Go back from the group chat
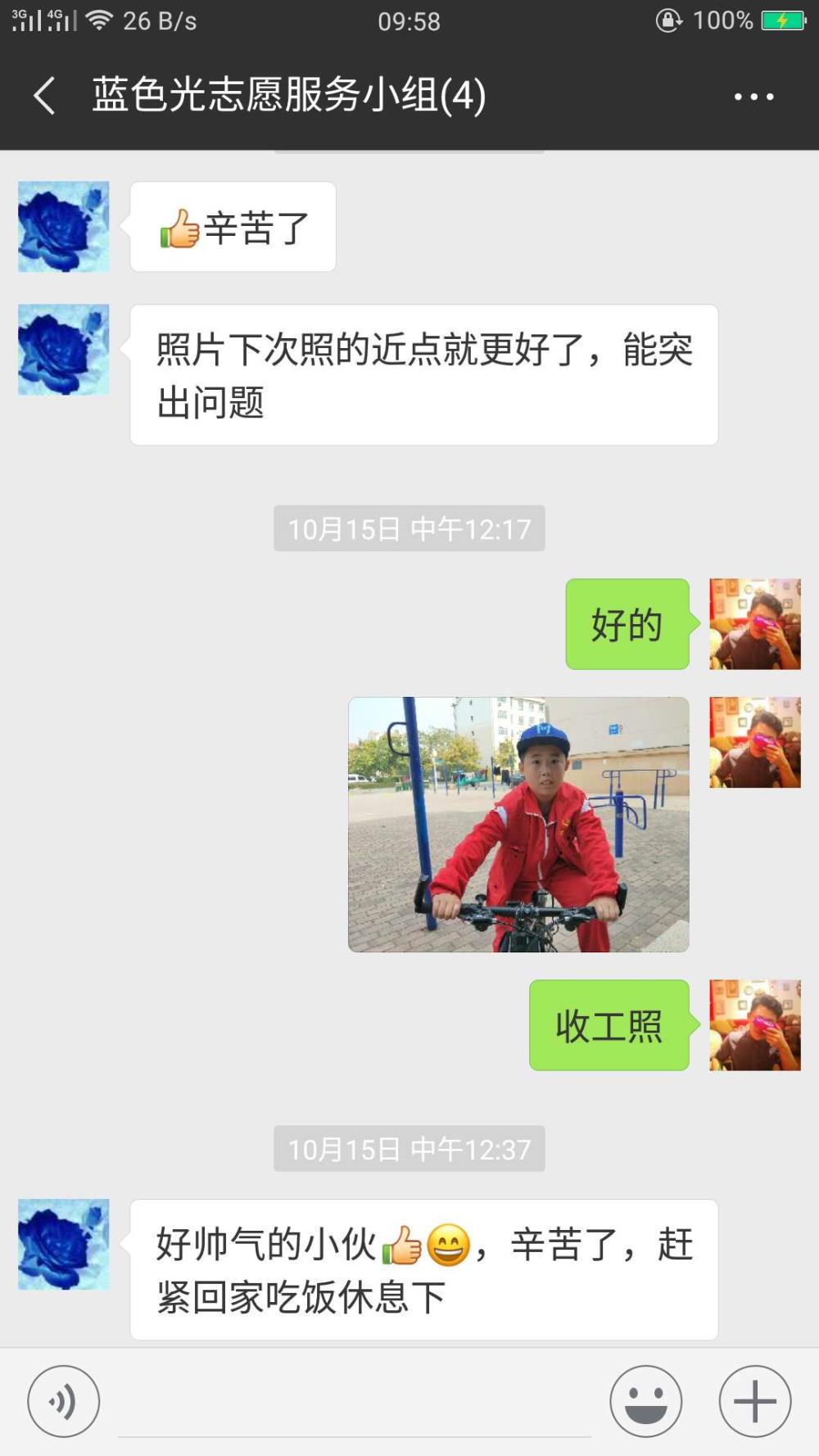 click(x=45, y=95)
